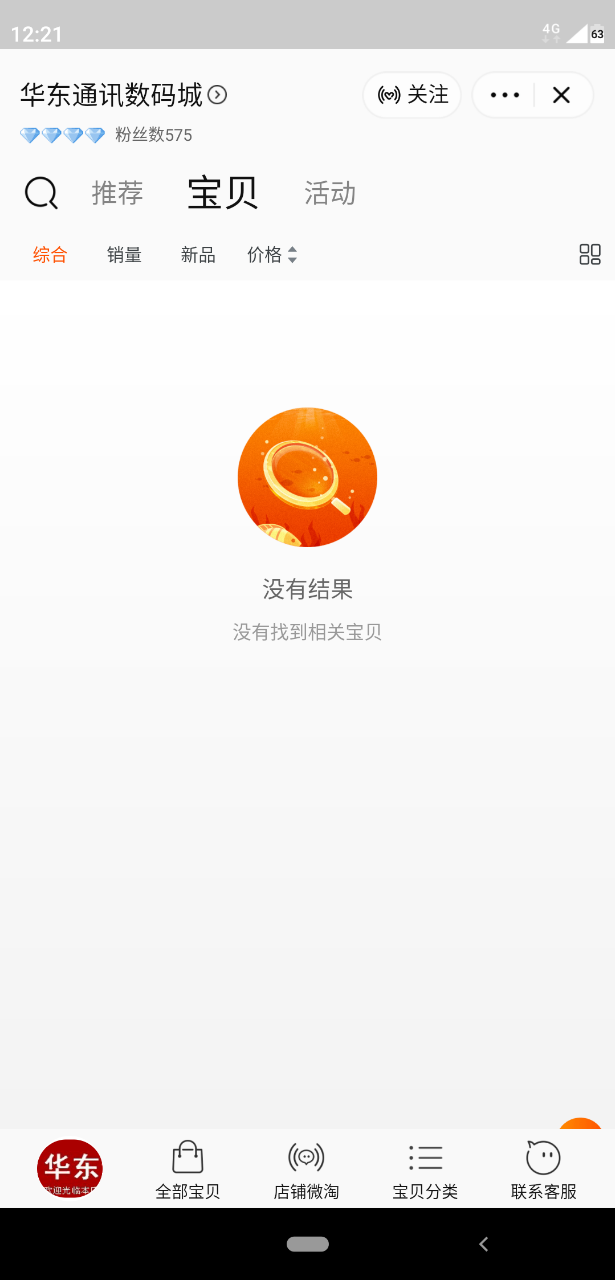Switch to grid layout view
The image size is (615, 1280).
point(590,254)
